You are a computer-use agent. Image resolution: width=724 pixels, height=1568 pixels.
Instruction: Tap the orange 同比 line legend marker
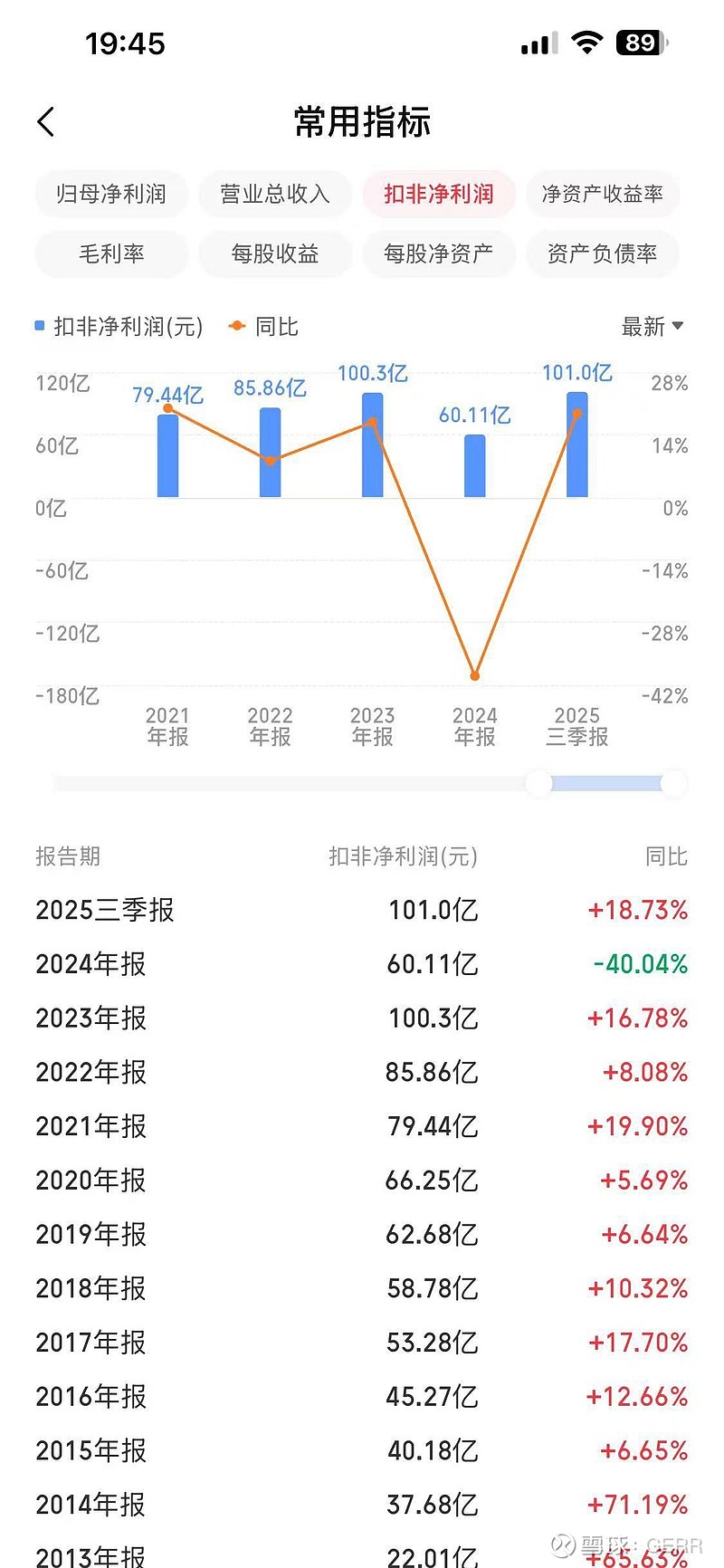coord(236,325)
